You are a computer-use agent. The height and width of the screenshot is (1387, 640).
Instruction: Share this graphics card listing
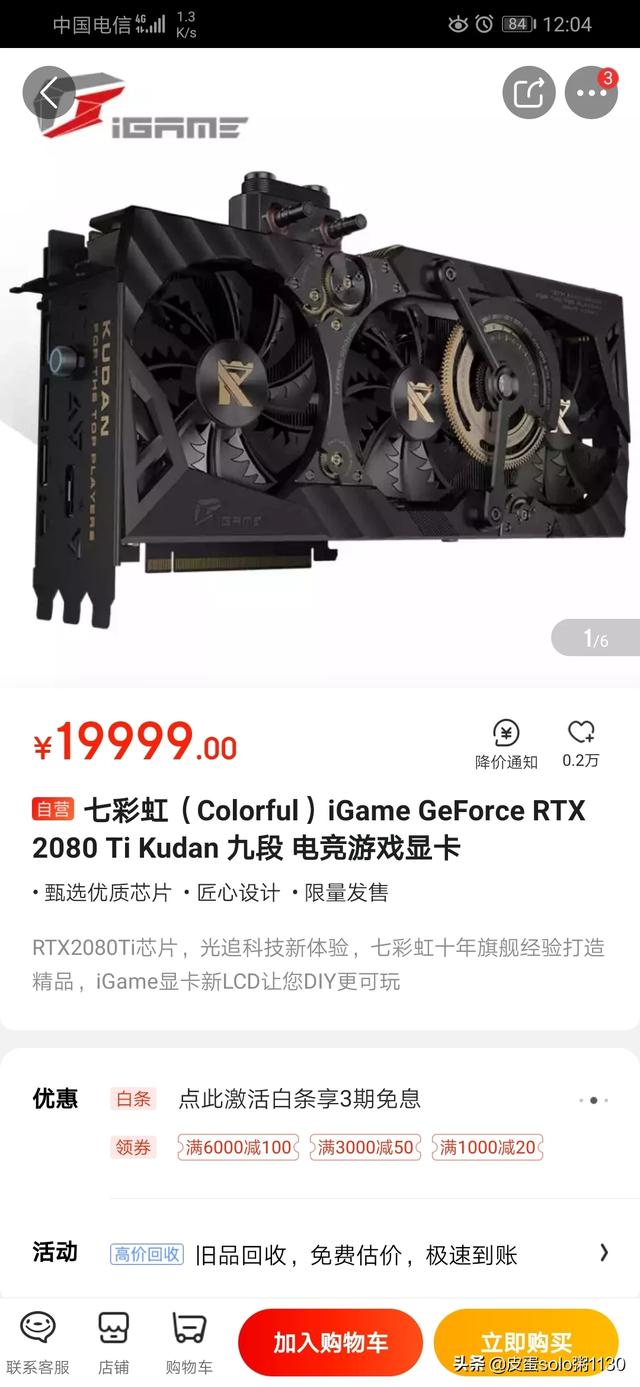528,93
